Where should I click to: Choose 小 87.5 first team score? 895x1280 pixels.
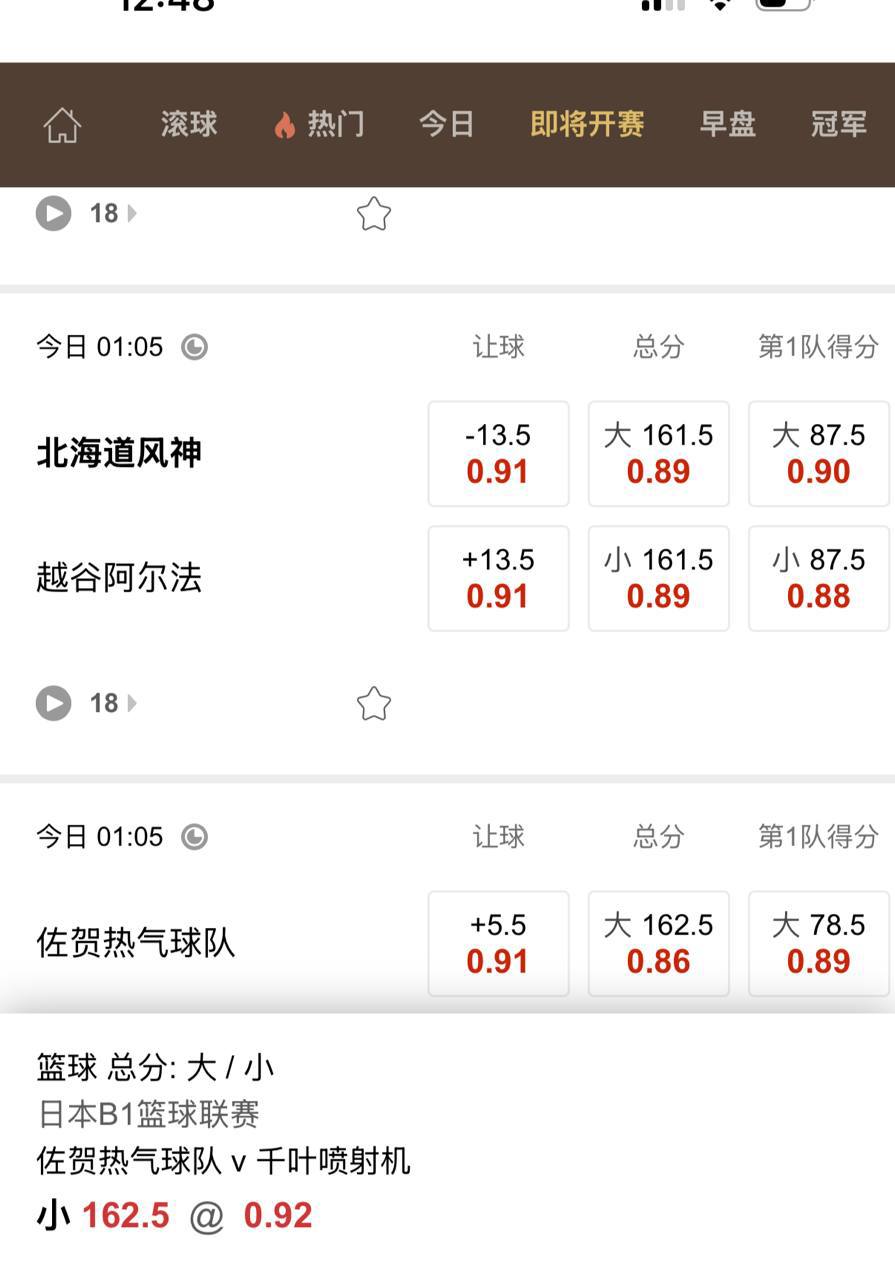pos(818,578)
